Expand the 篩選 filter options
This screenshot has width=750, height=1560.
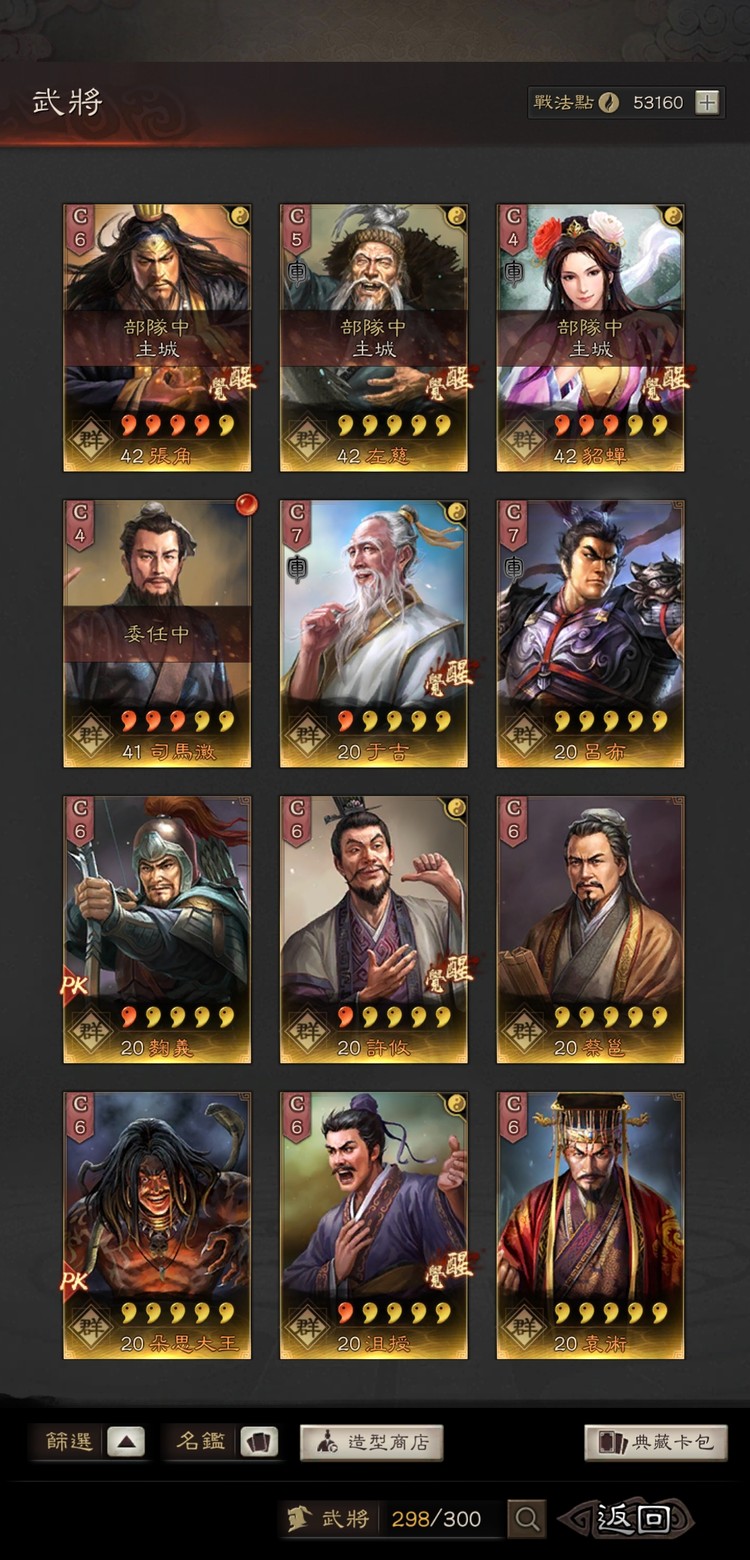(x=89, y=1442)
